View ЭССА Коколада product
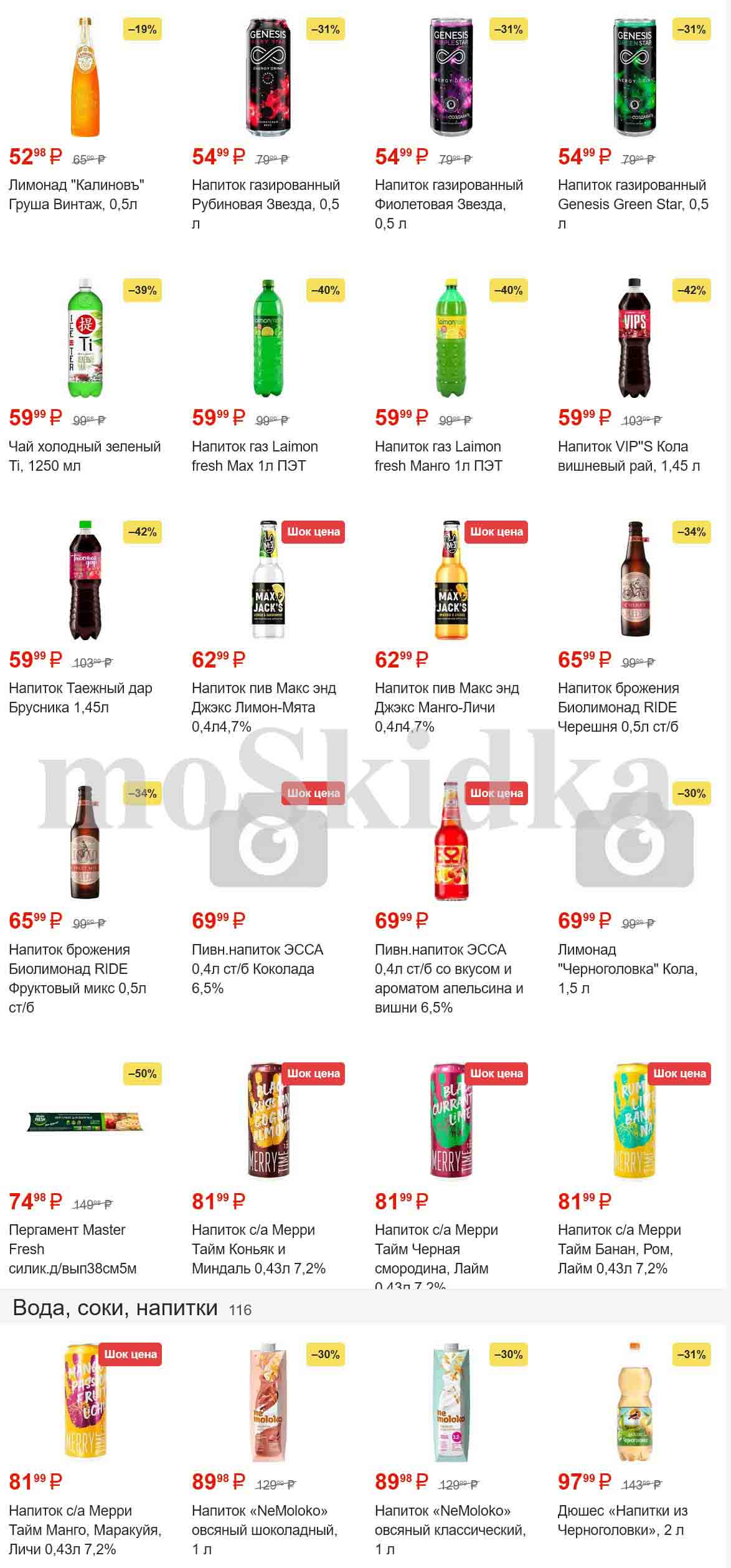 coord(268,842)
